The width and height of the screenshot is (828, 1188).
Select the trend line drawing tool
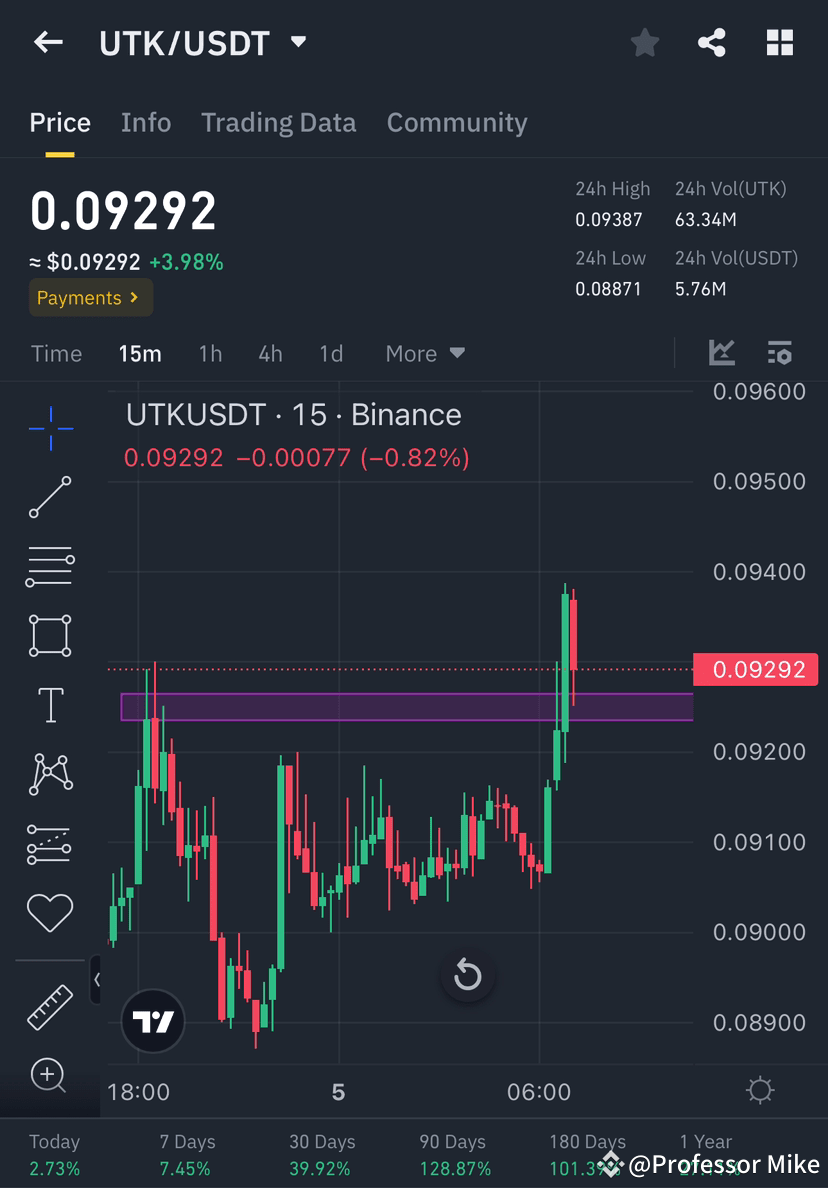[x=50, y=497]
